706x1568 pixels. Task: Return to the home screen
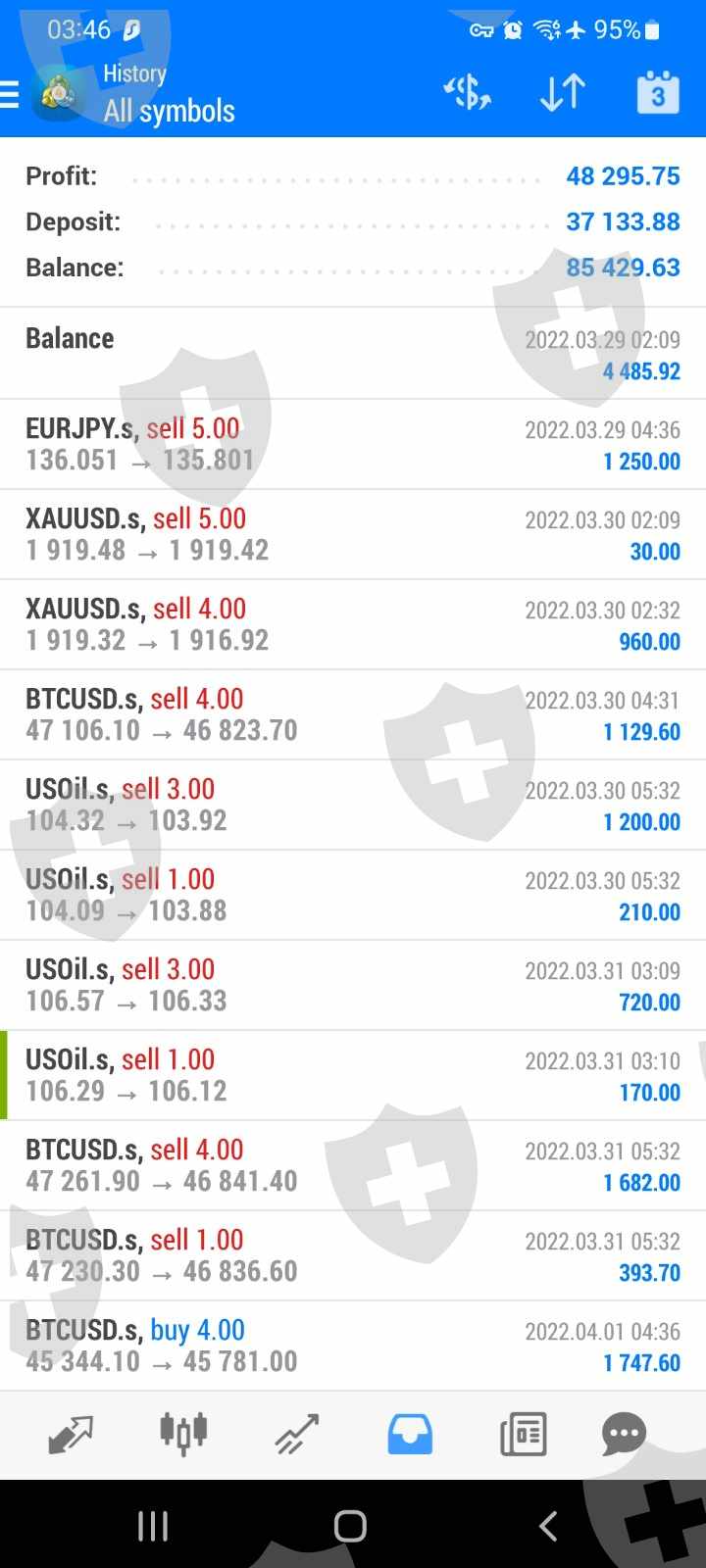click(x=350, y=1525)
